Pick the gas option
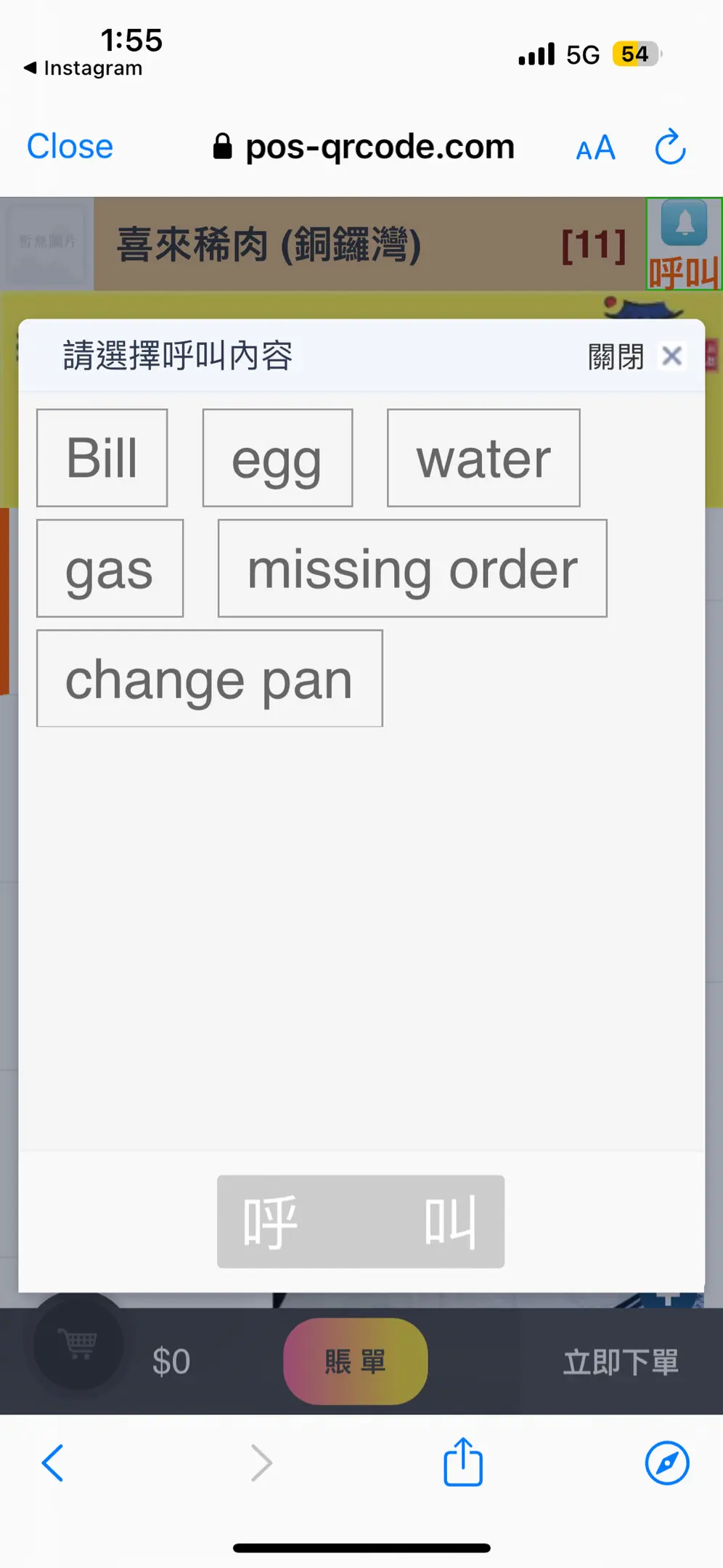Viewport: 723px width, 1568px height. coord(110,568)
